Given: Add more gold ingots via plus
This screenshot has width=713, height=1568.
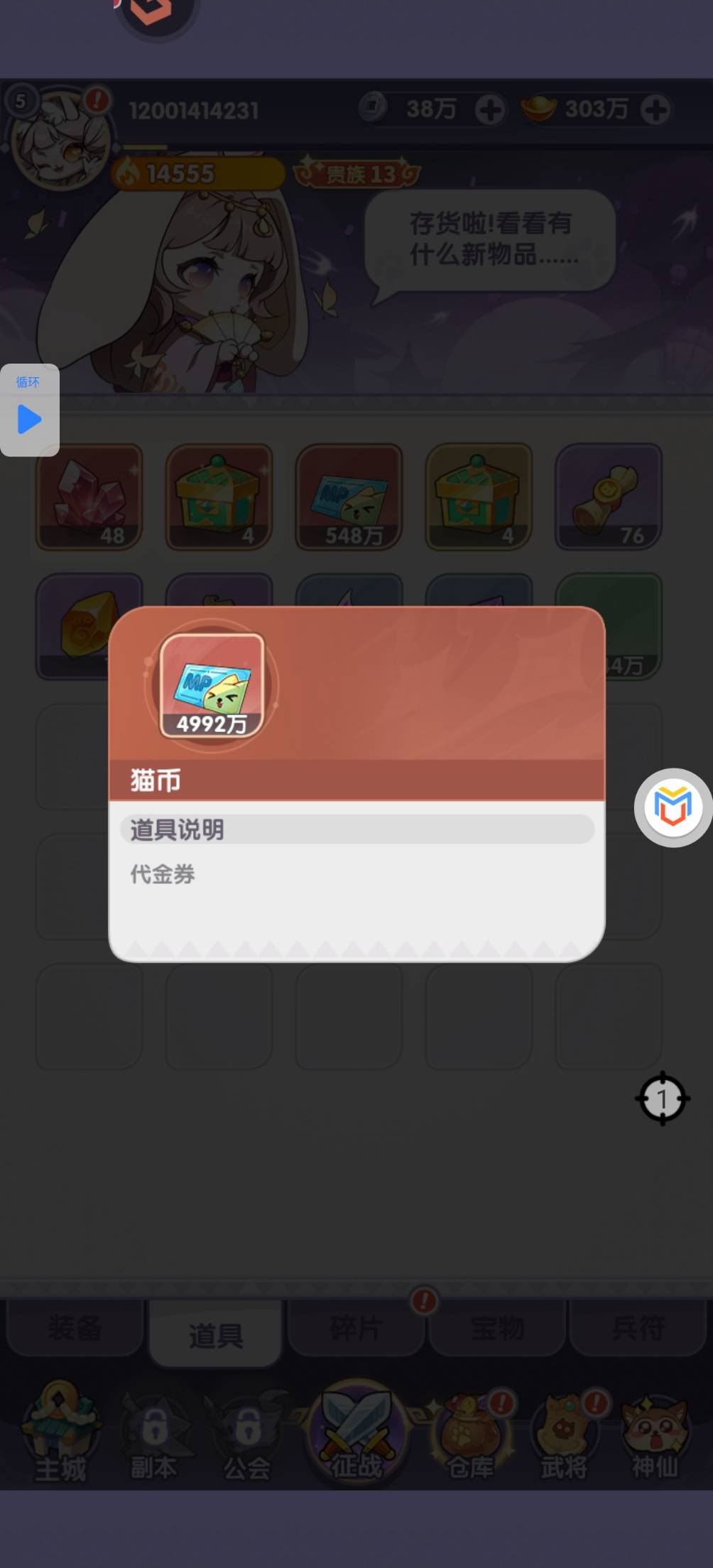Looking at the screenshot, I should tap(655, 109).
